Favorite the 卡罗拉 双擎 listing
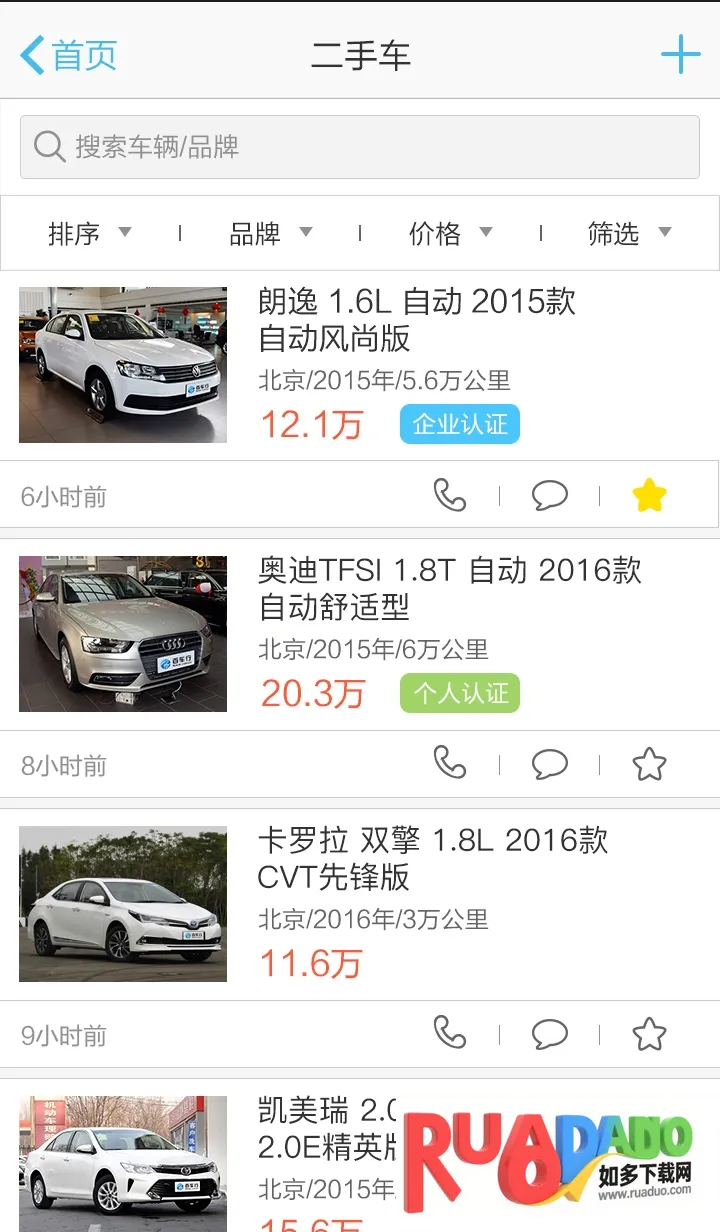The height and width of the screenshot is (1232, 720). coord(649,1033)
